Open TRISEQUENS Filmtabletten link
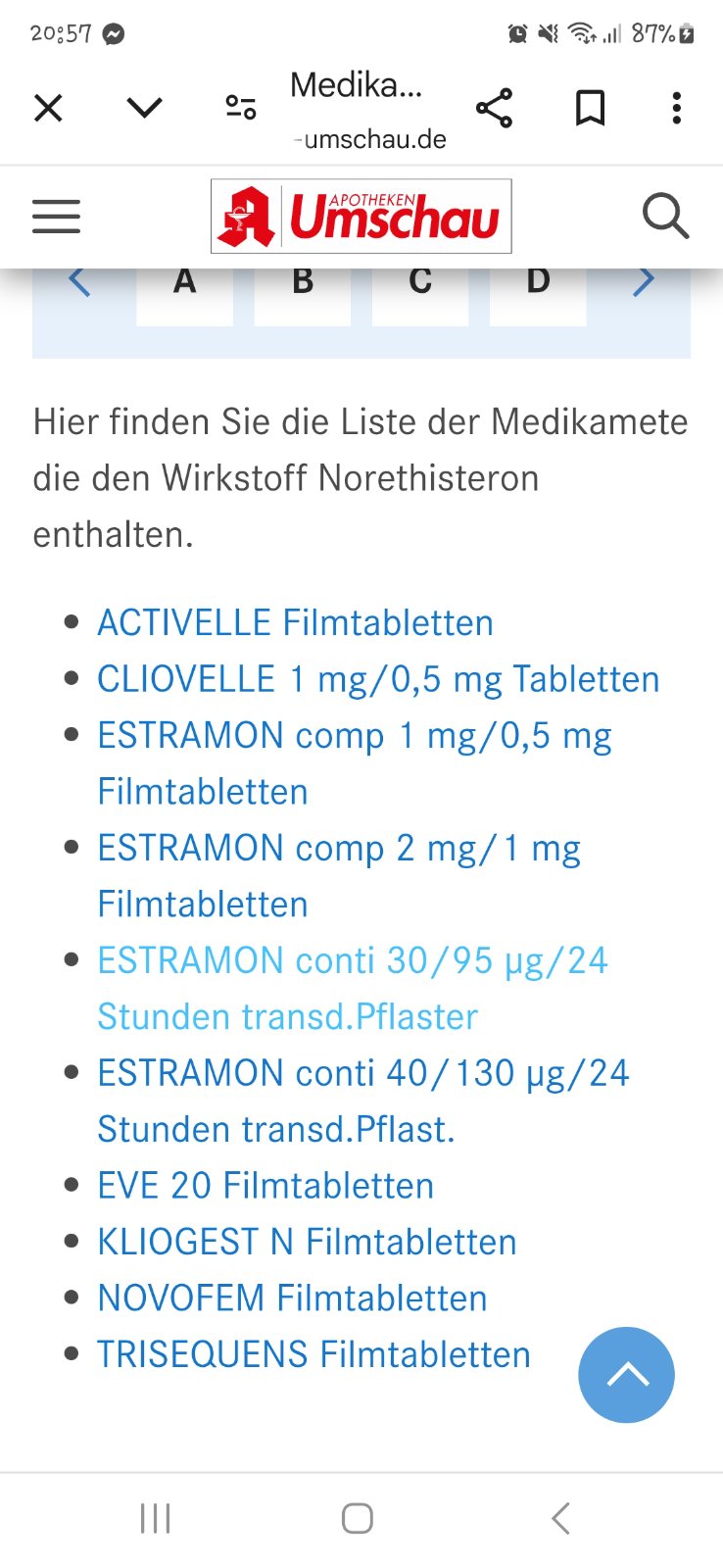723x1568 pixels. tap(313, 1355)
